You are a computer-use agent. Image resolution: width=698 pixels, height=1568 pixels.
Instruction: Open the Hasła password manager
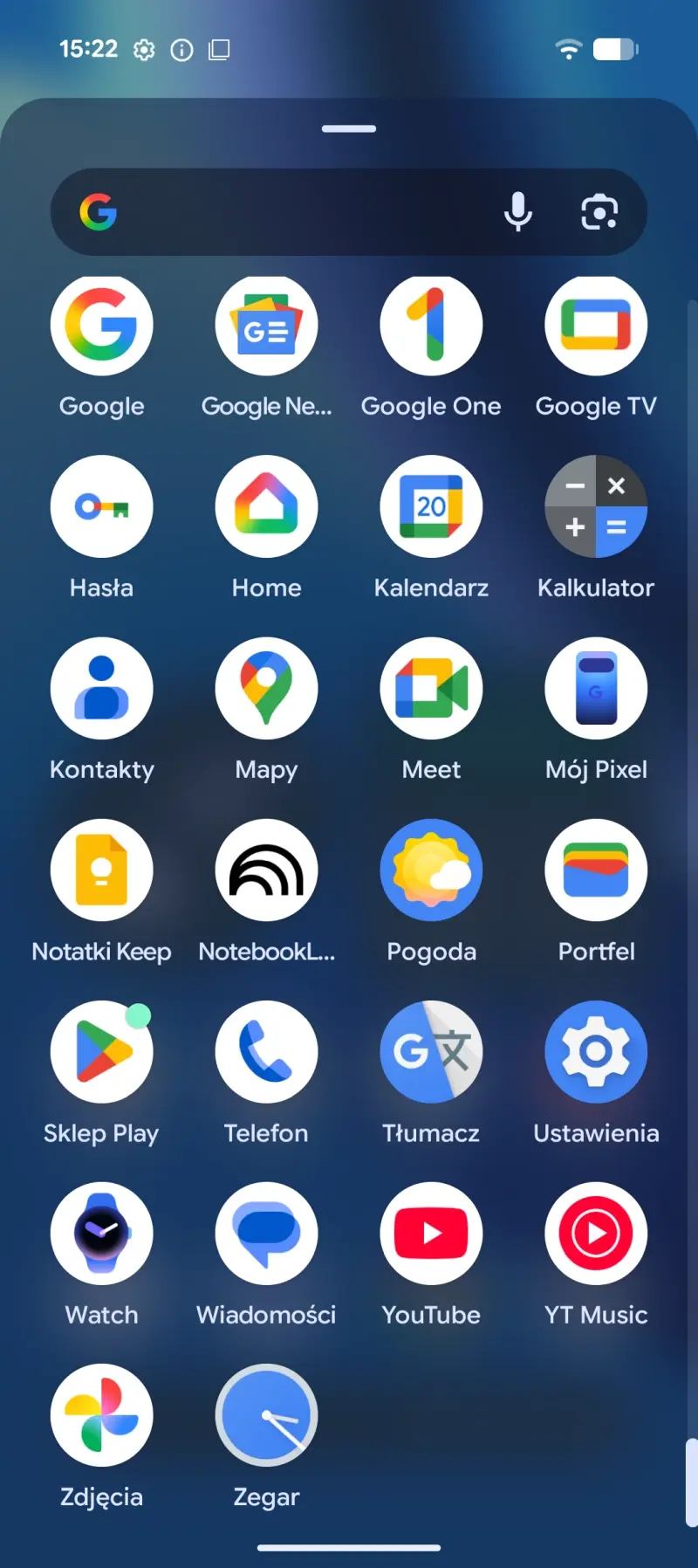[102, 506]
